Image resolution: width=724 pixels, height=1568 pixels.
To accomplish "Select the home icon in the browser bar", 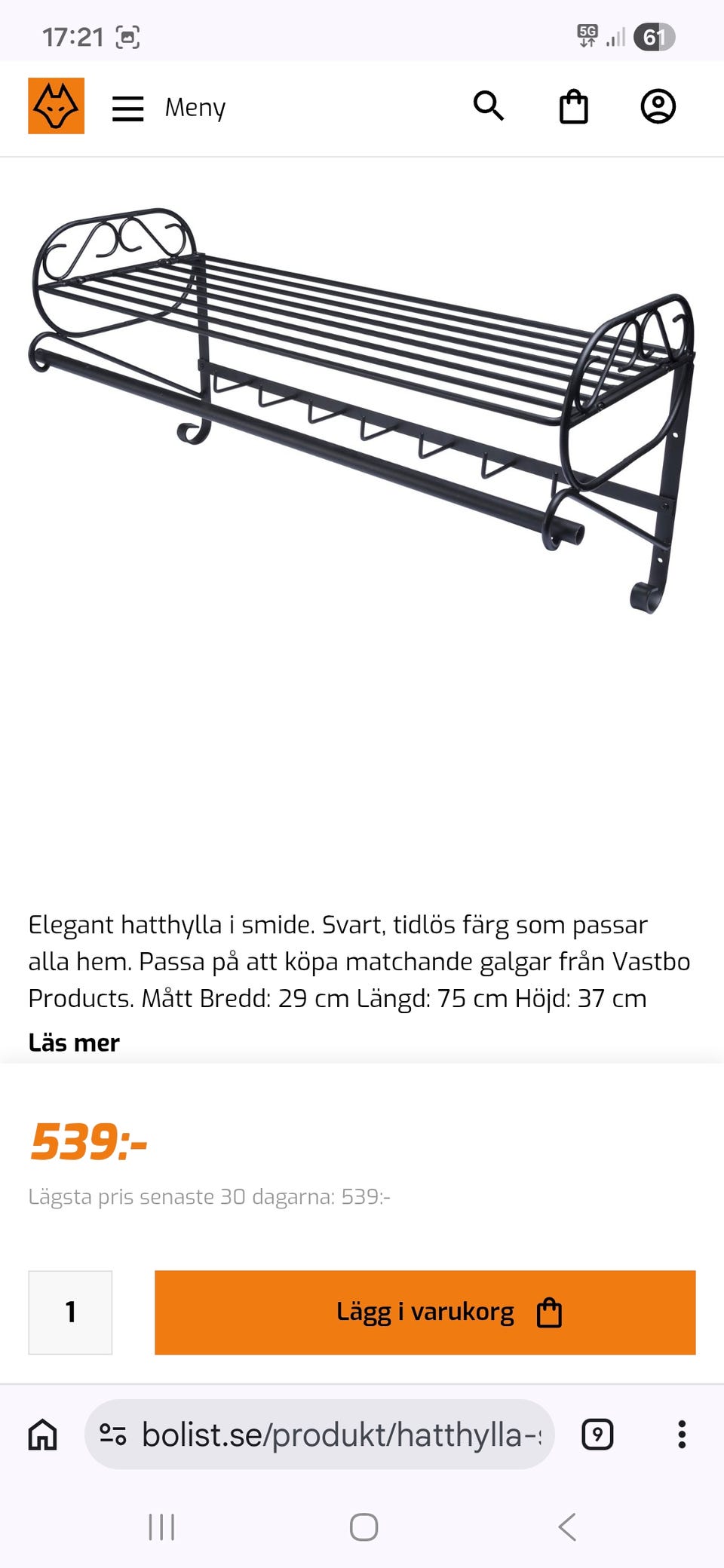I will pyautogui.click(x=43, y=1435).
